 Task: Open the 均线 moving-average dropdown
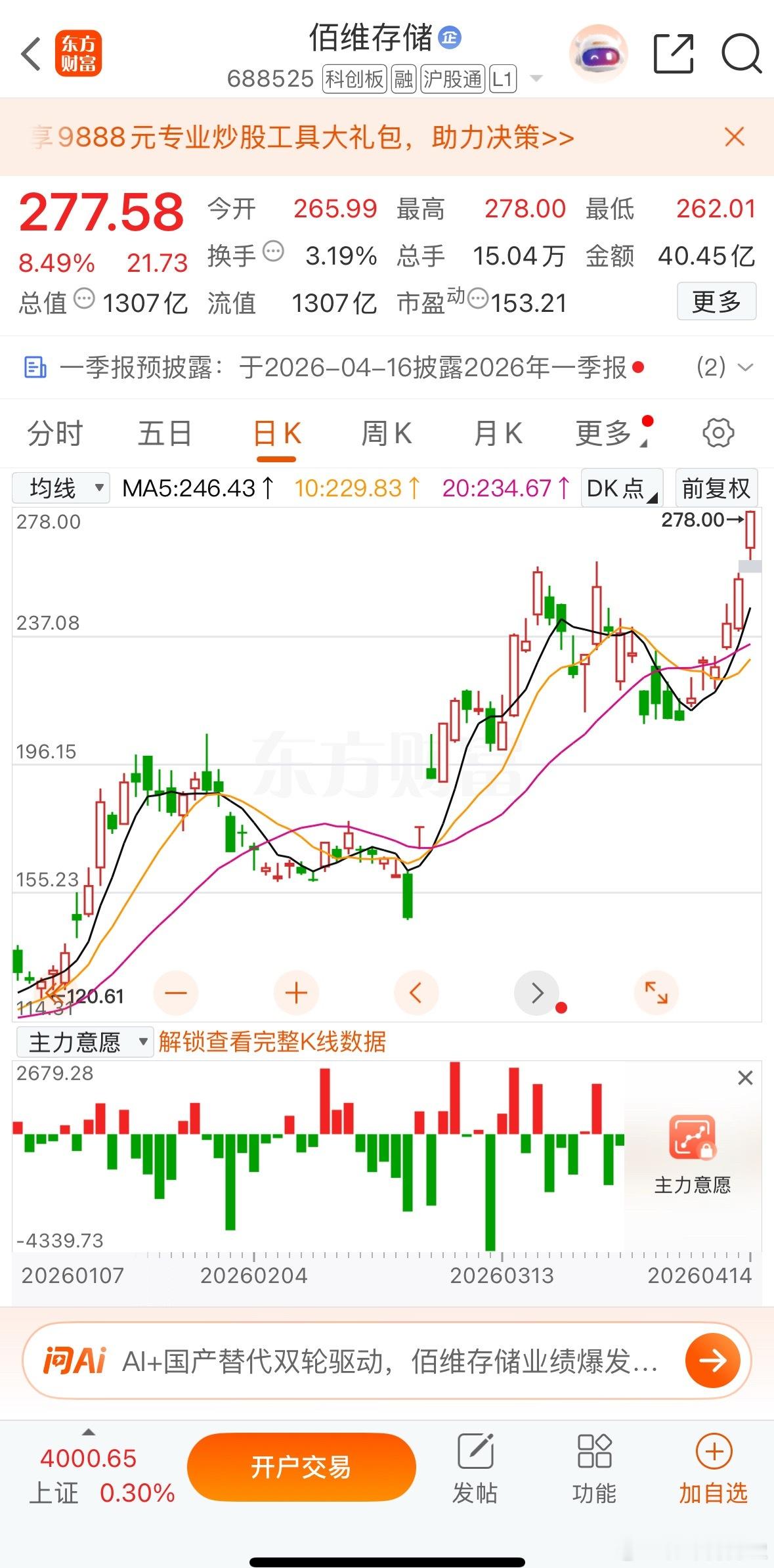pyautogui.click(x=60, y=487)
